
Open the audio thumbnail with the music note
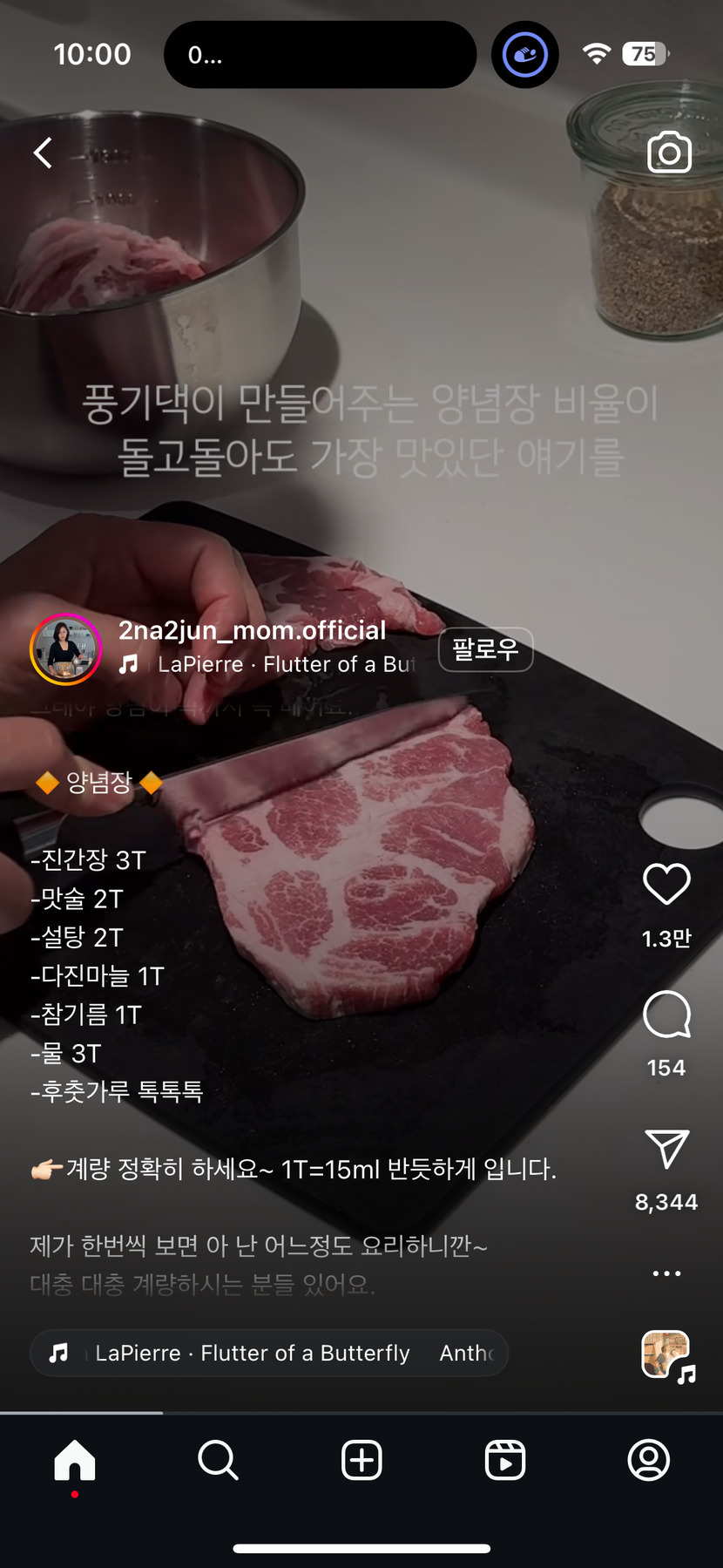pyautogui.click(x=667, y=1355)
